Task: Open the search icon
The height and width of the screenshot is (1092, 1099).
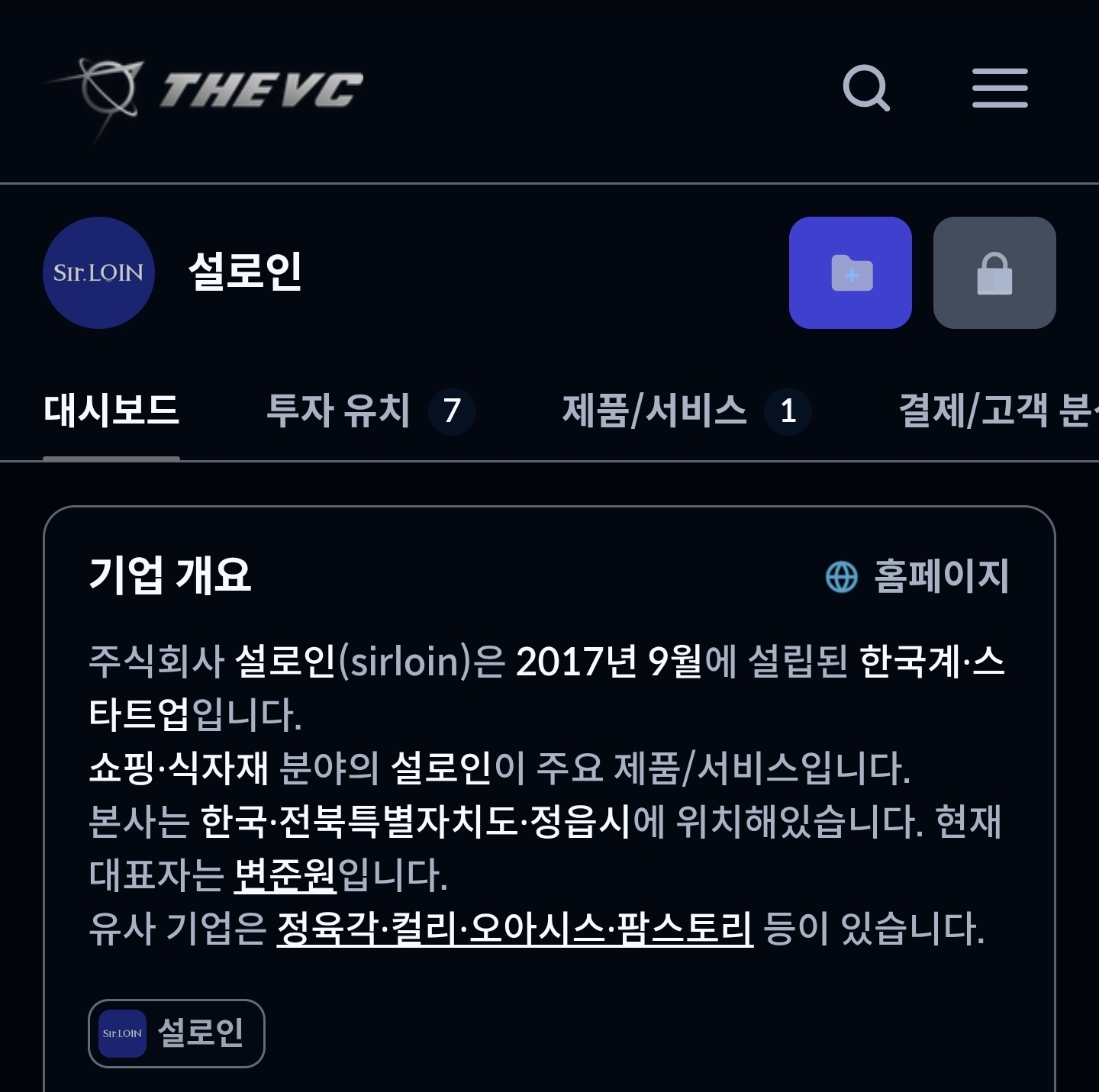Action: point(866,89)
